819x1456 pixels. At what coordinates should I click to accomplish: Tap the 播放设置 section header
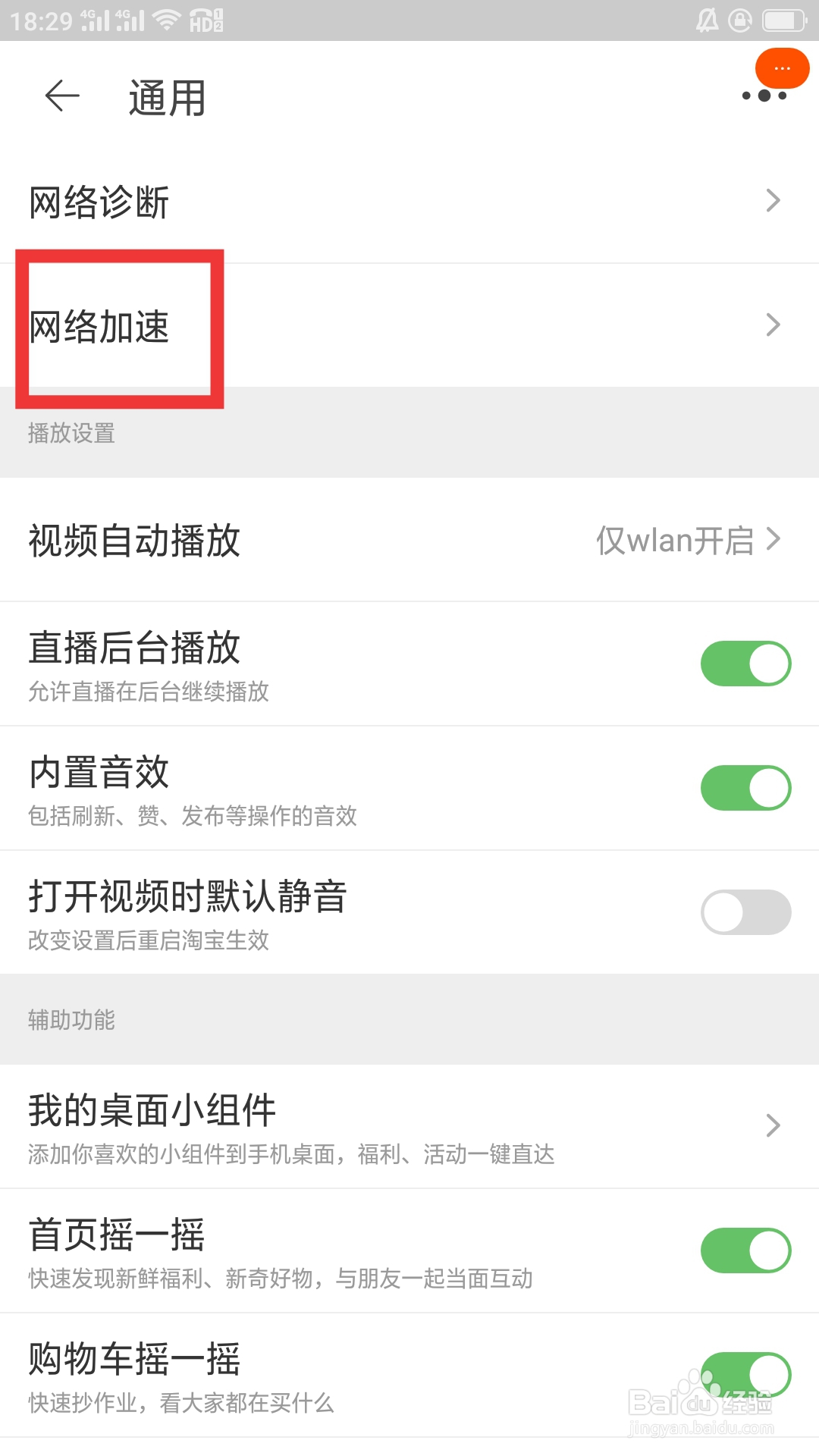(71, 434)
